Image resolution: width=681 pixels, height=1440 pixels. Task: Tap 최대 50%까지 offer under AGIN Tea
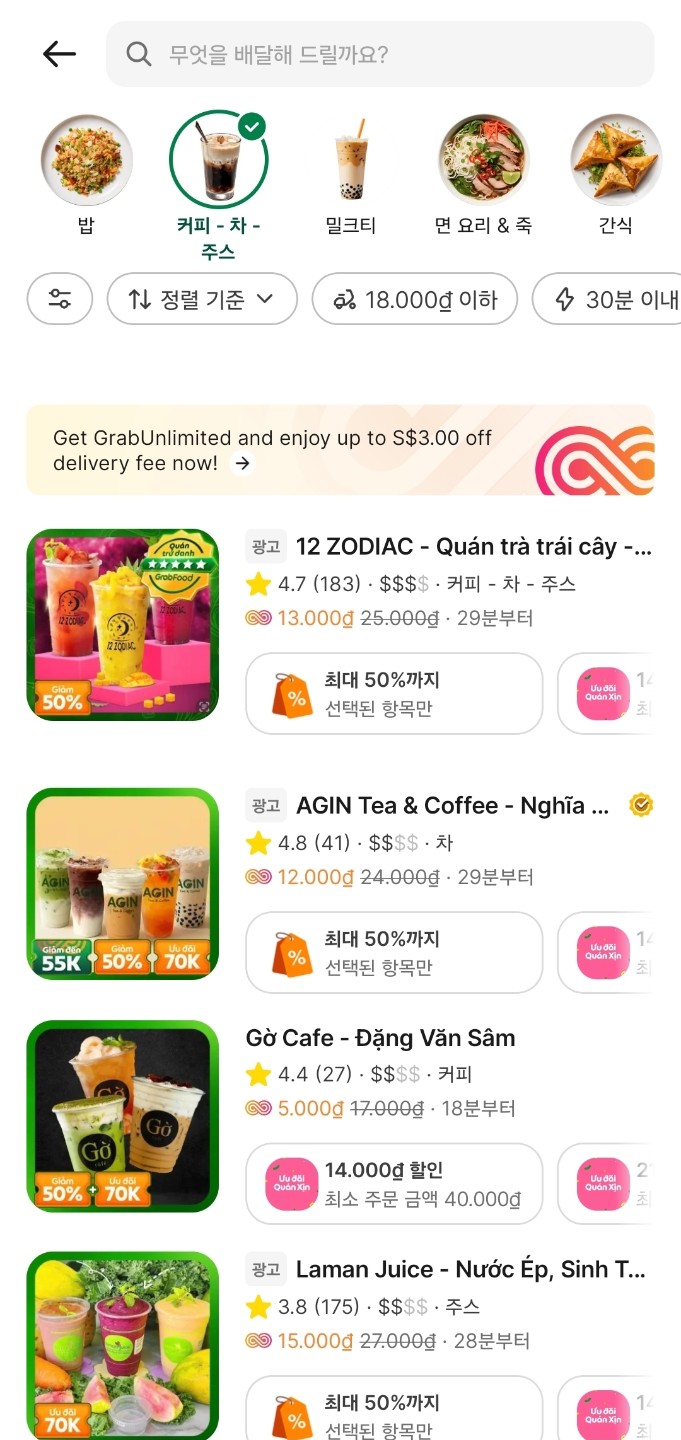[x=394, y=953]
